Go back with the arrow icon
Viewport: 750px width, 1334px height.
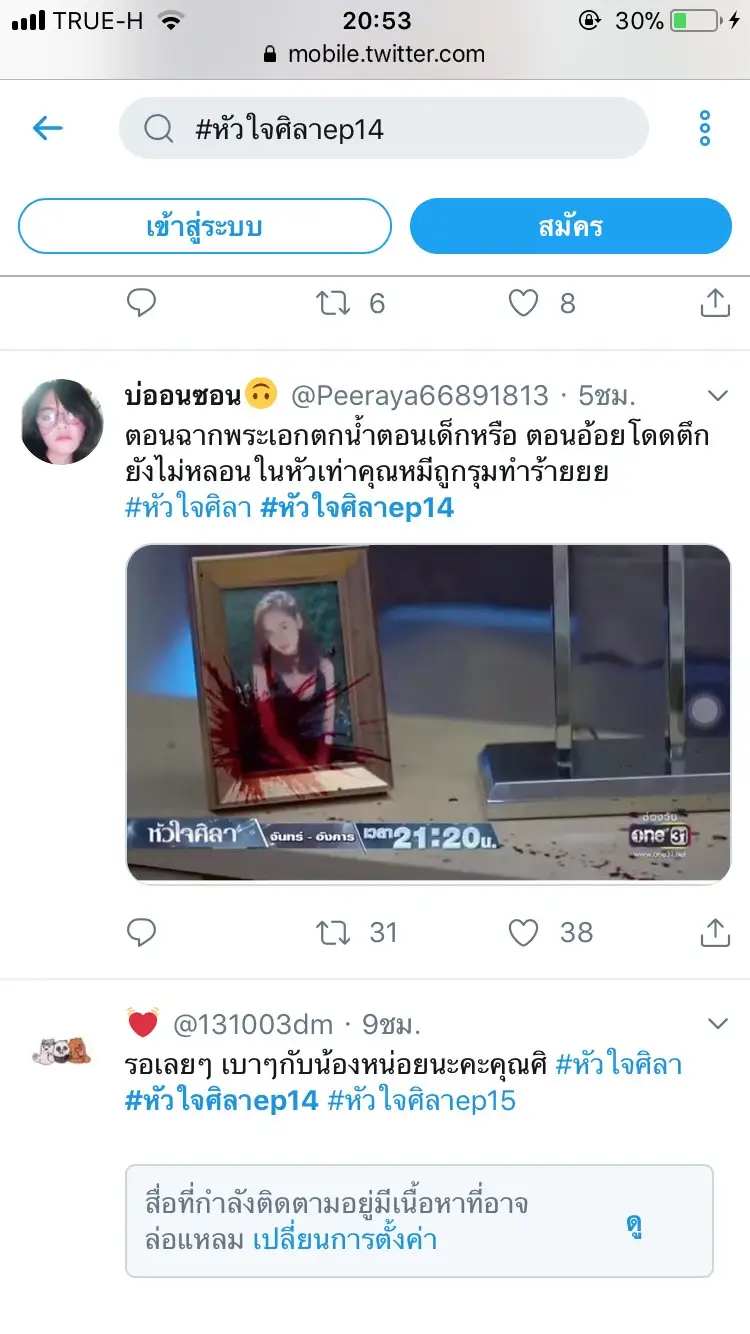[x=47, y=128]
